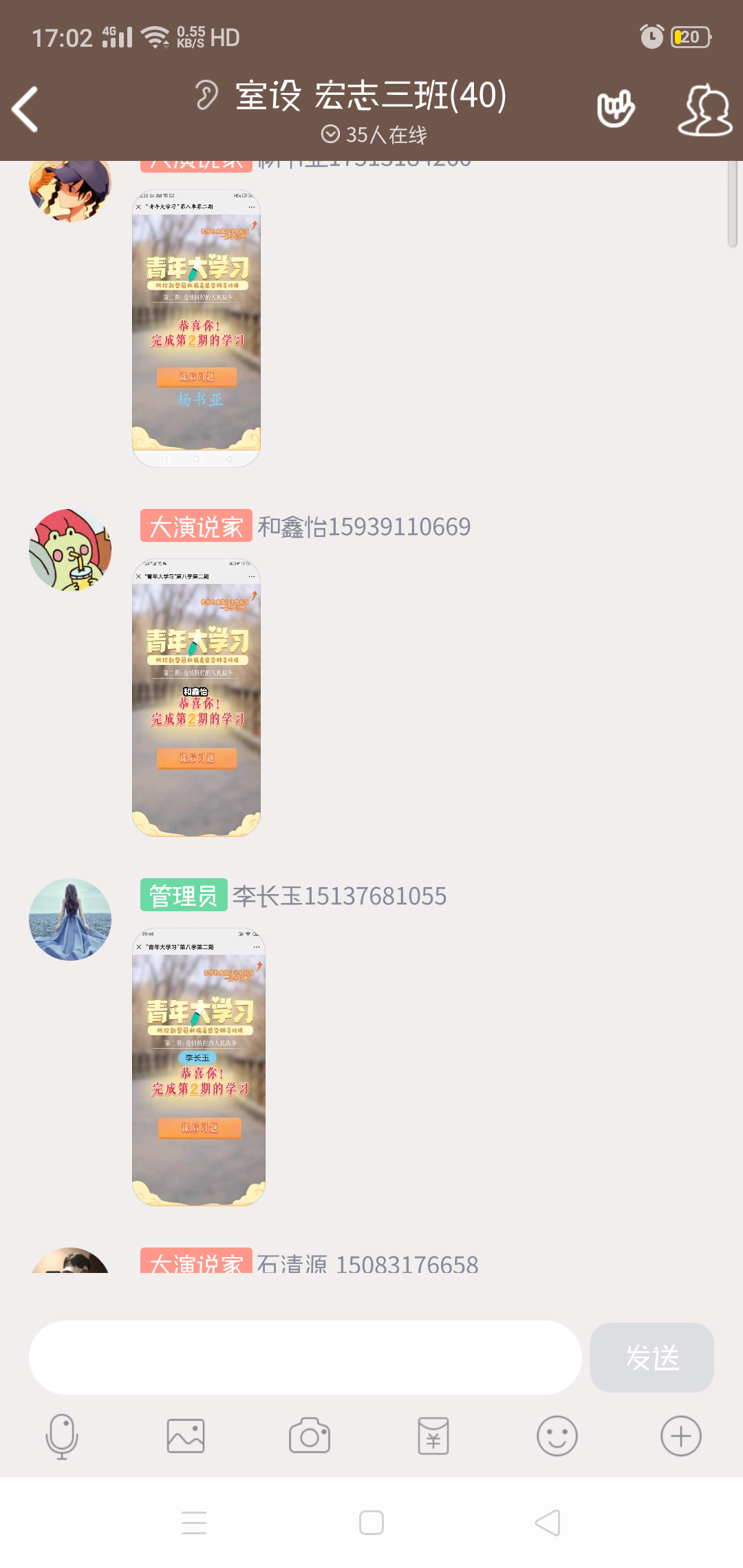Open the hand gesture interaction icon
This screenshot has height=1568, width=743.
coord(616,109)
